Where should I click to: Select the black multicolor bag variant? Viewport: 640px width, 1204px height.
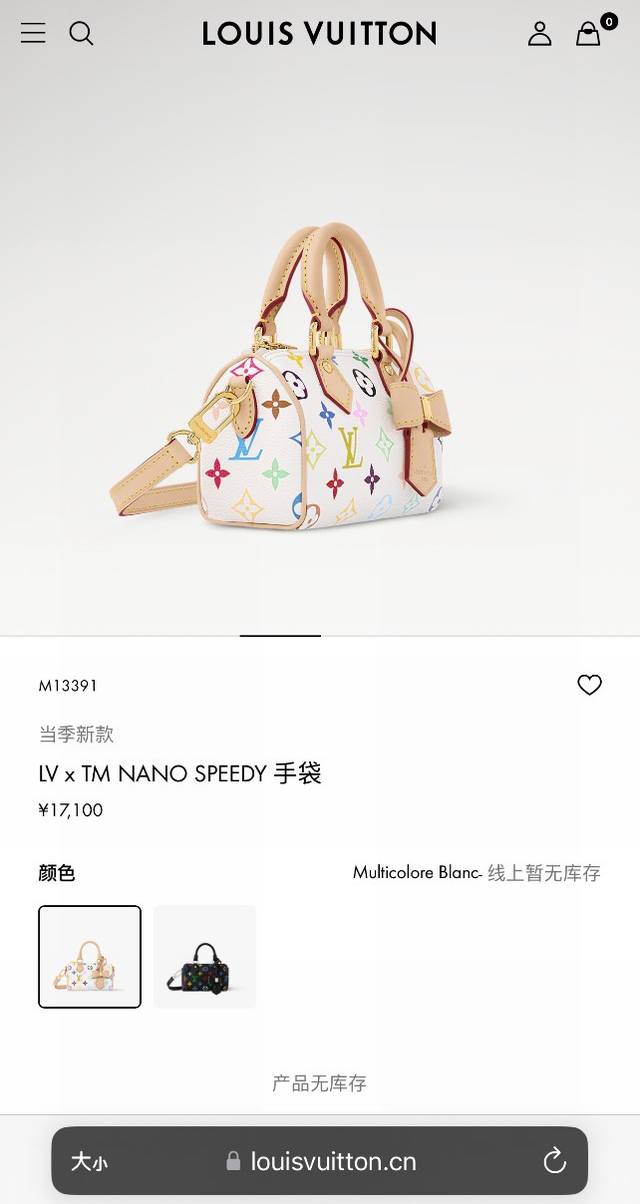point(205,957)
